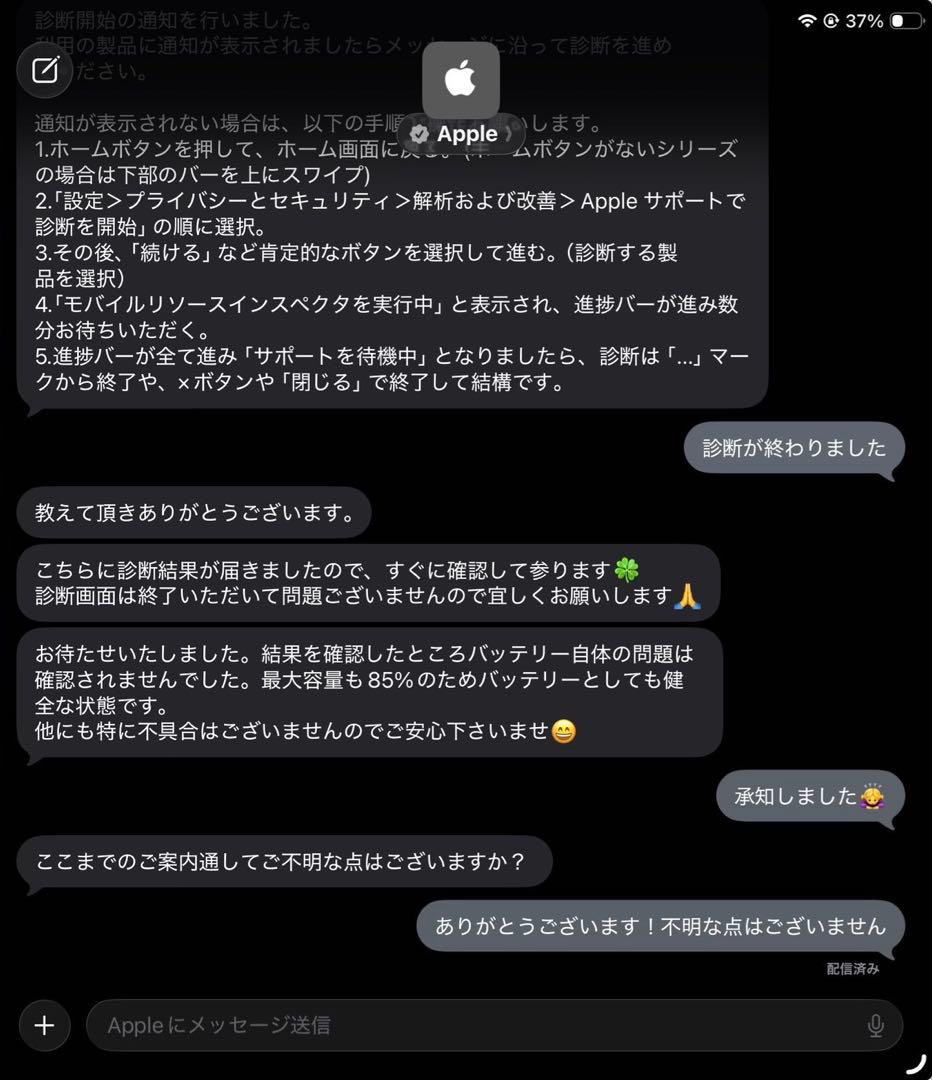Tap the Appleにメッセージ送信 input field
932x1080 pixels.
tap(400, 1025)
